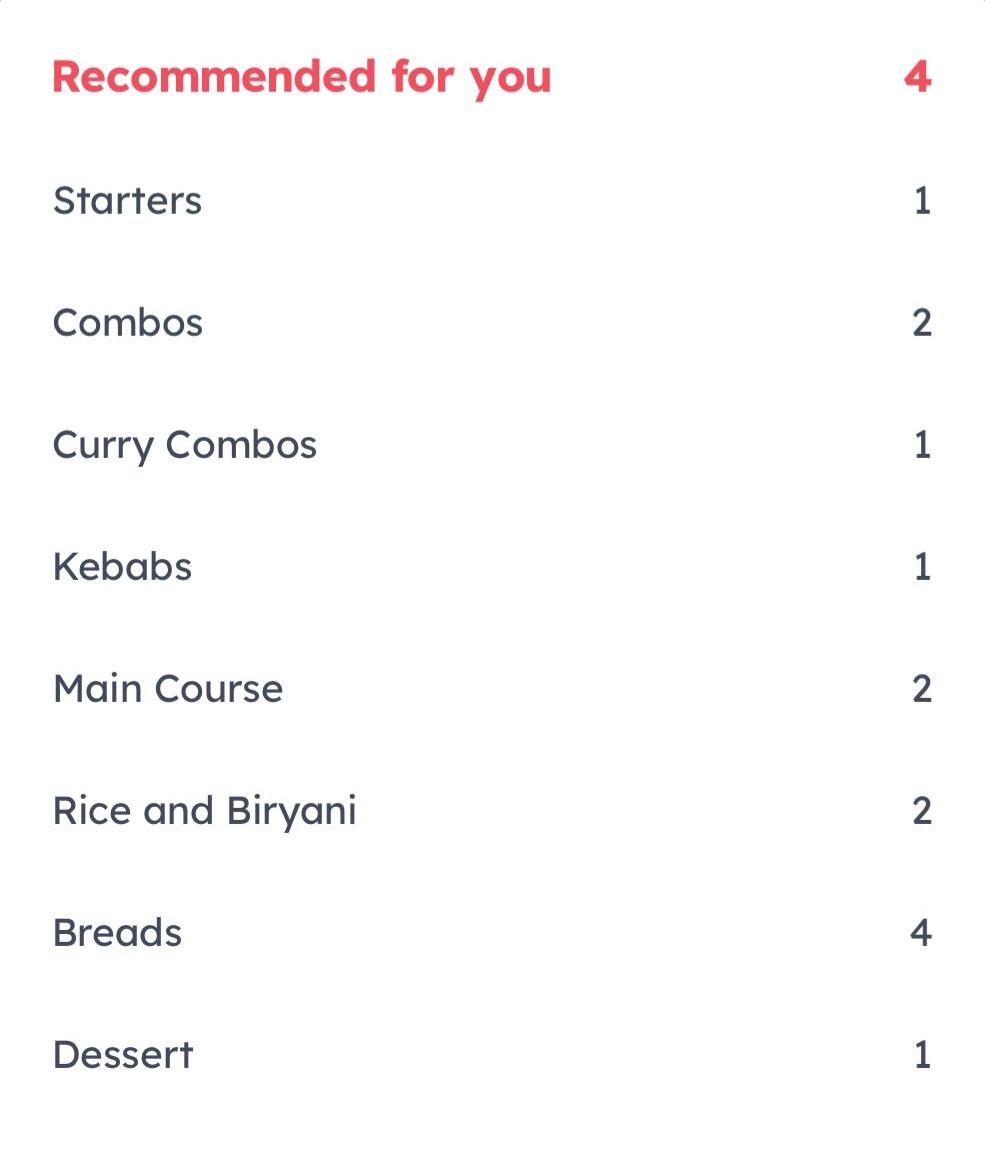Click the Breads category label text
The image size is (985, 1152).
click(x=117, y=932)
